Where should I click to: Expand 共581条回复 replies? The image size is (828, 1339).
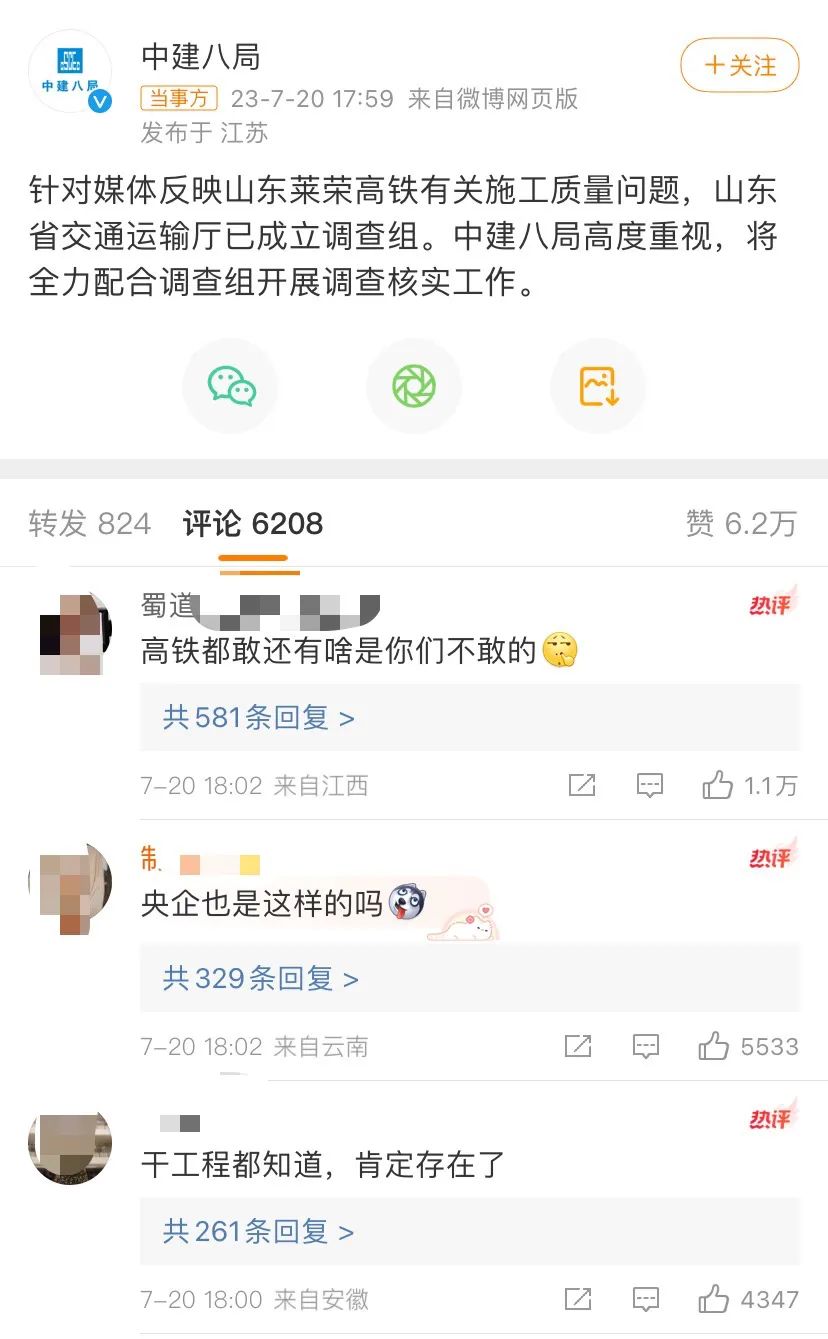(259, 718)
